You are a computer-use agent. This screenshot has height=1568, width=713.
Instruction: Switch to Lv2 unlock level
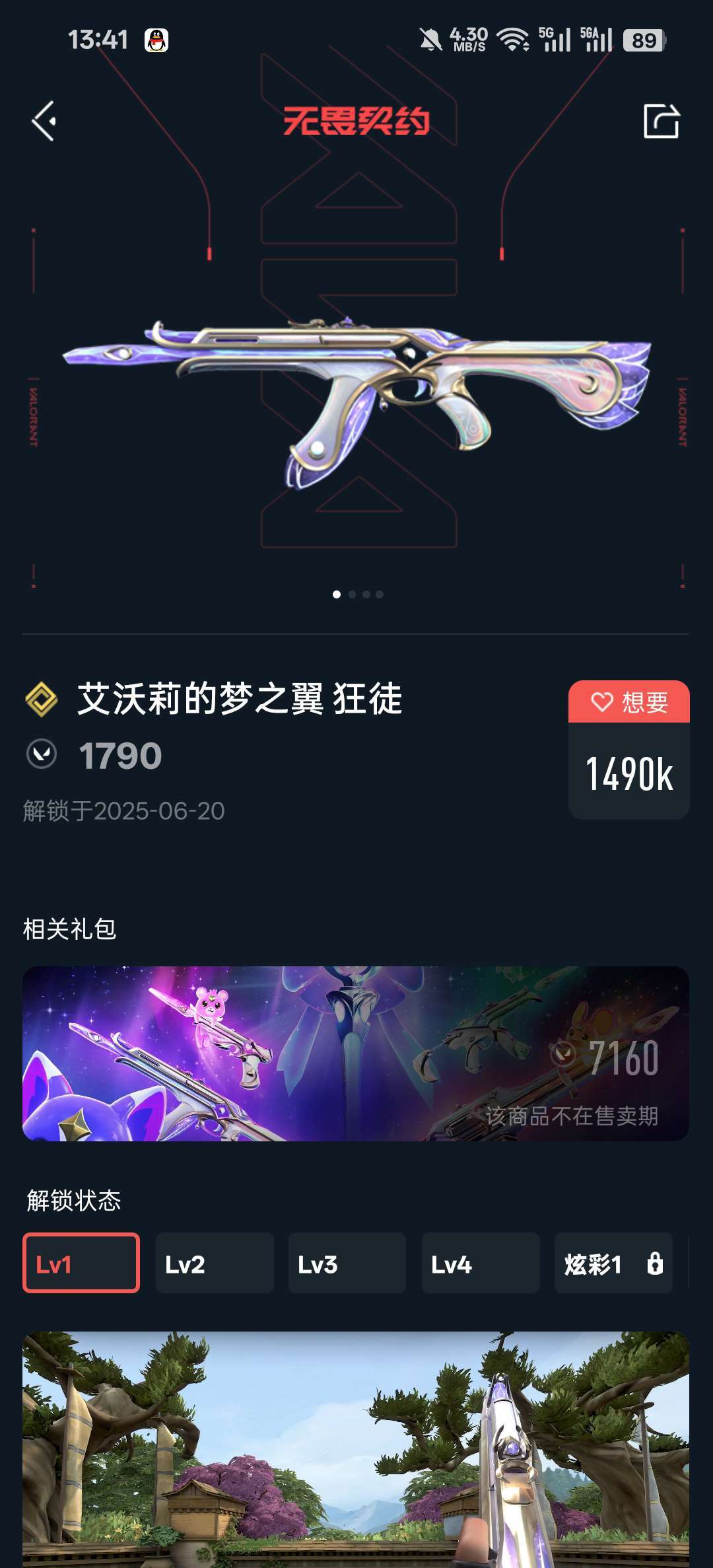tap(214, 1263)
